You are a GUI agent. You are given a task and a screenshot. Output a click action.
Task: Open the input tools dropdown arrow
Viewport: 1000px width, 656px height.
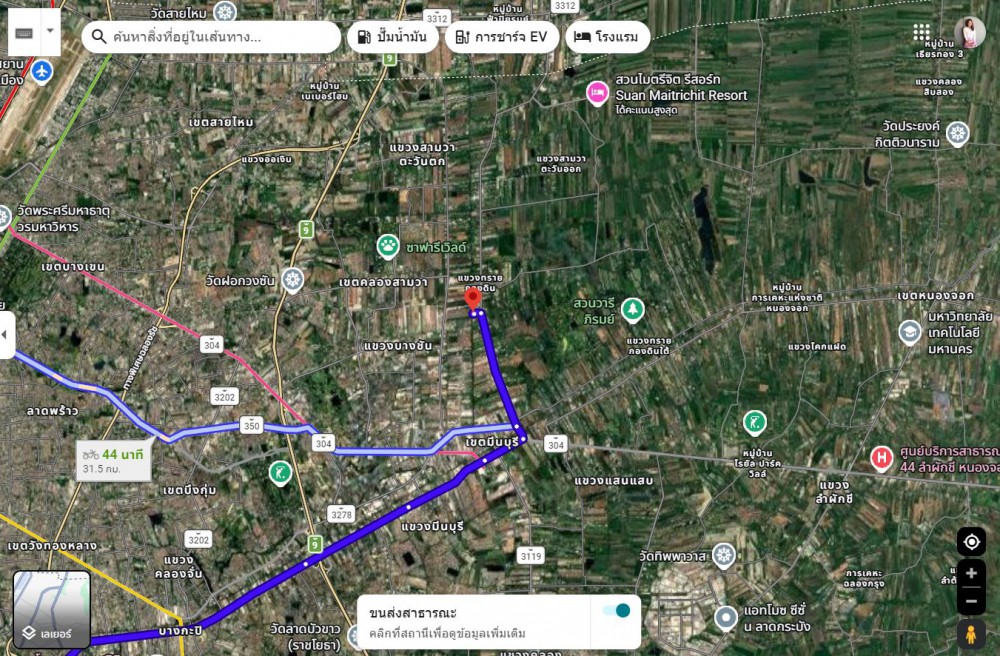(51, 31)
